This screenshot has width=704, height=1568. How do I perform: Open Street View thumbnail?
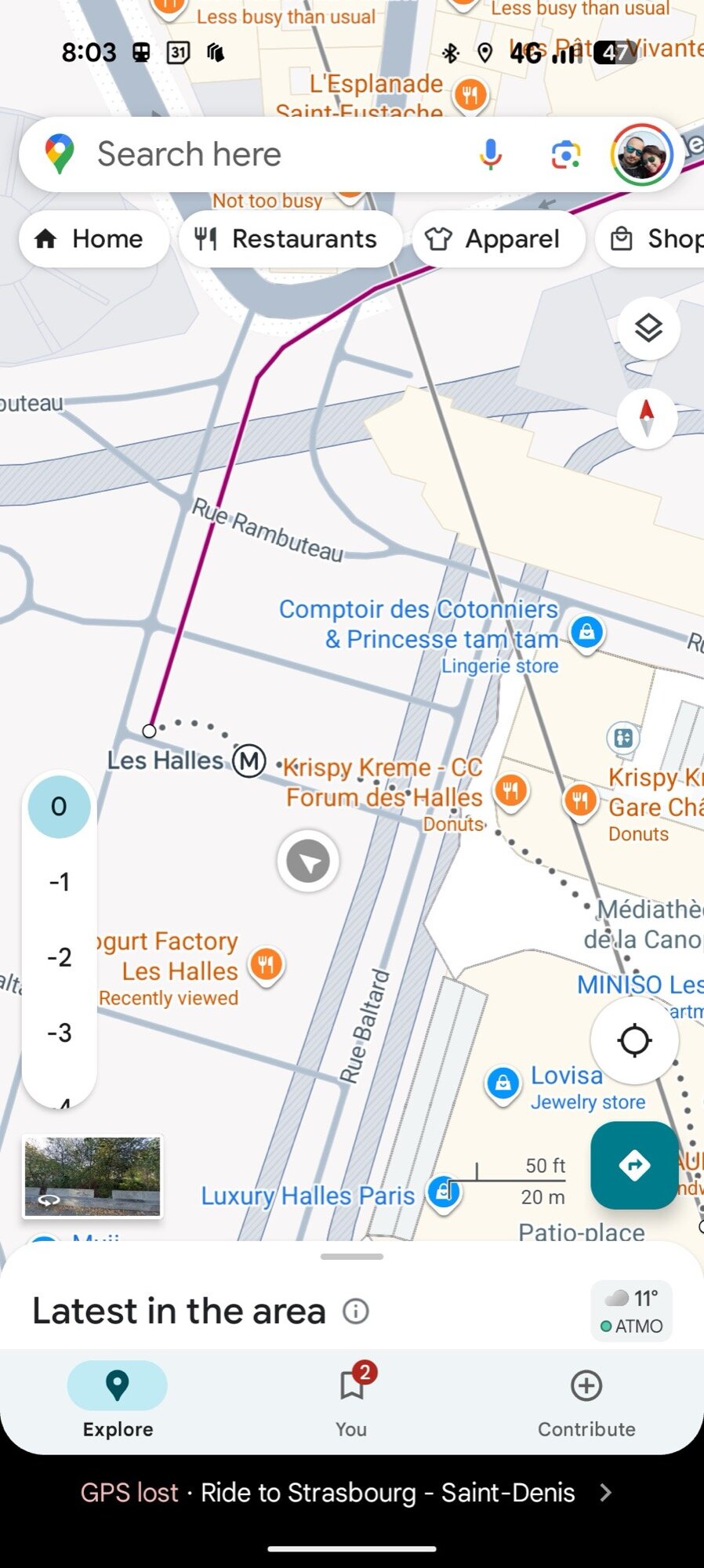[93, 1176]
